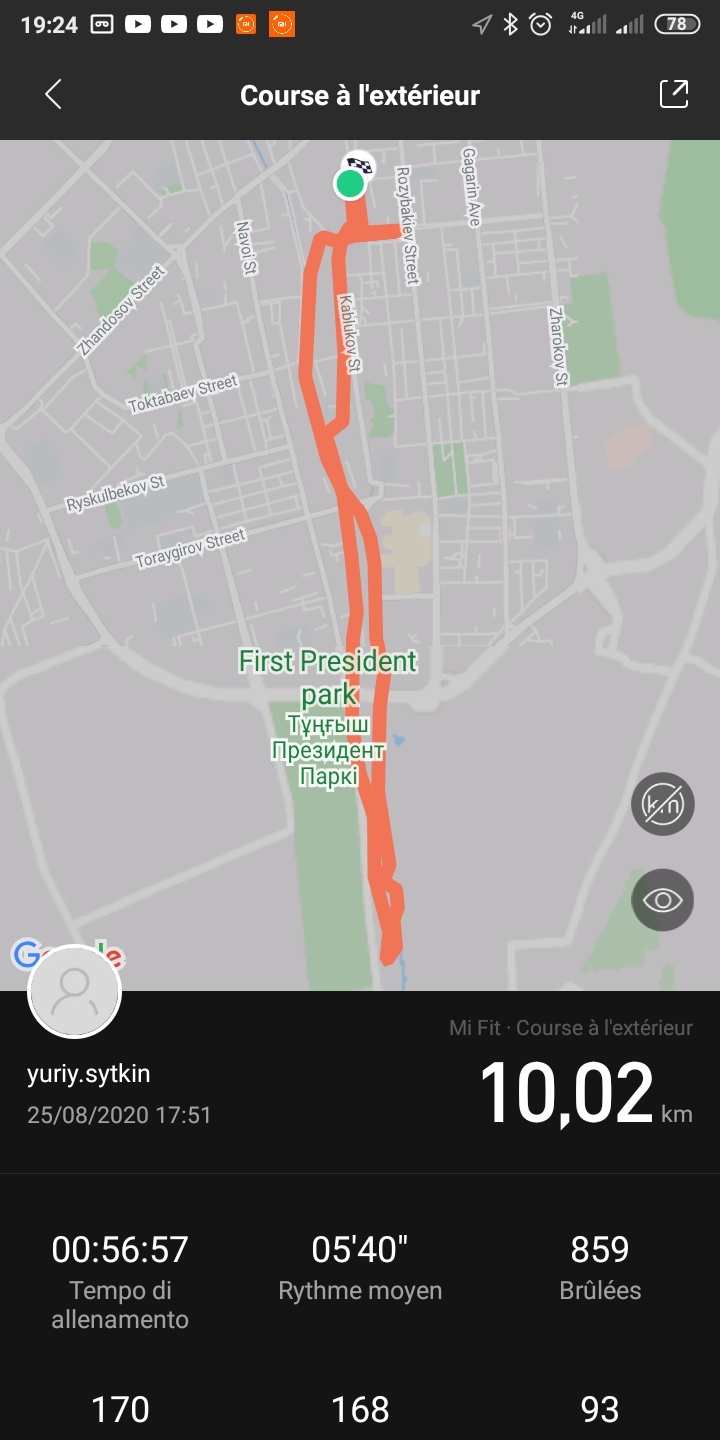Open yuriy.sytkin's profile avatar
Screen dimensions: 720x1440
coord(75,991)
